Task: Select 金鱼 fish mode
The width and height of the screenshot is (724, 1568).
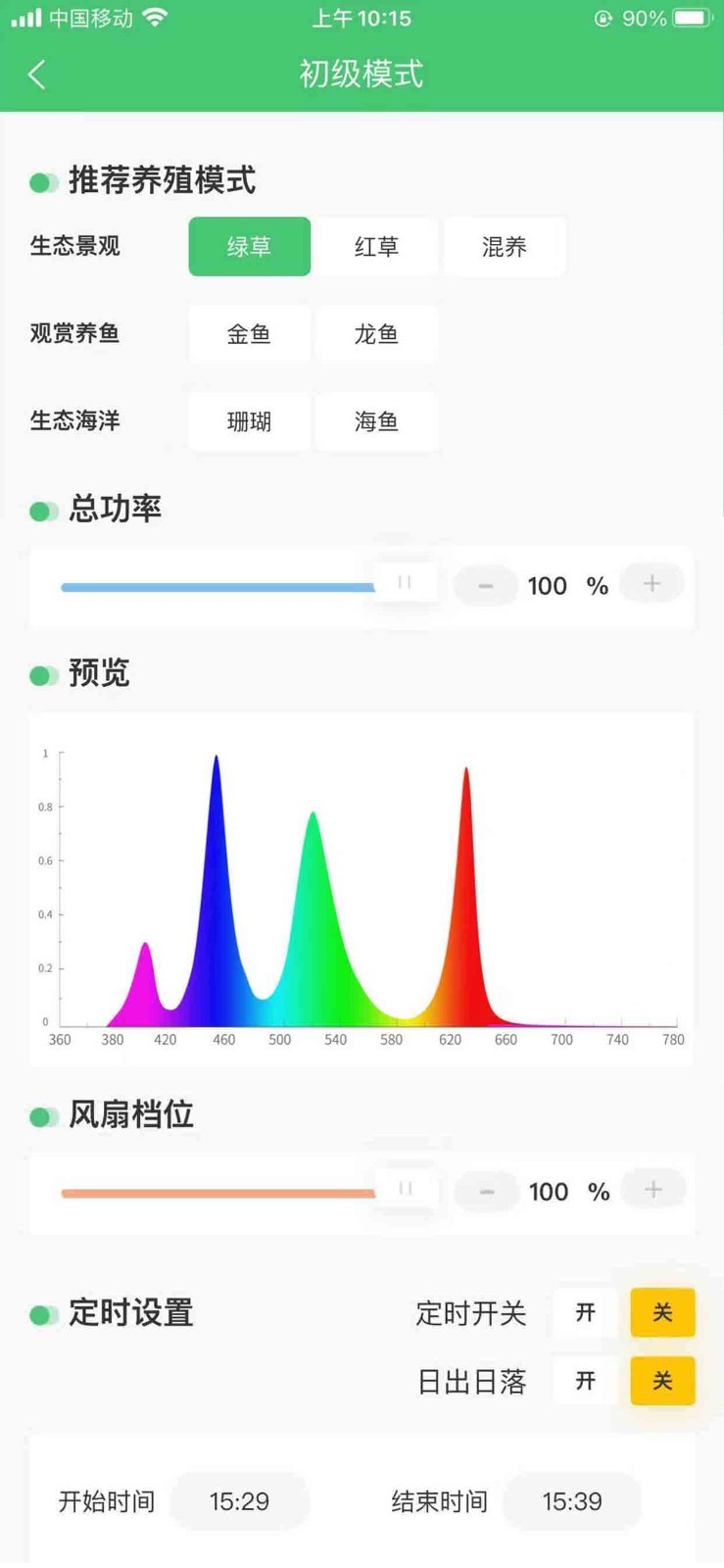Action: [249, 334]
